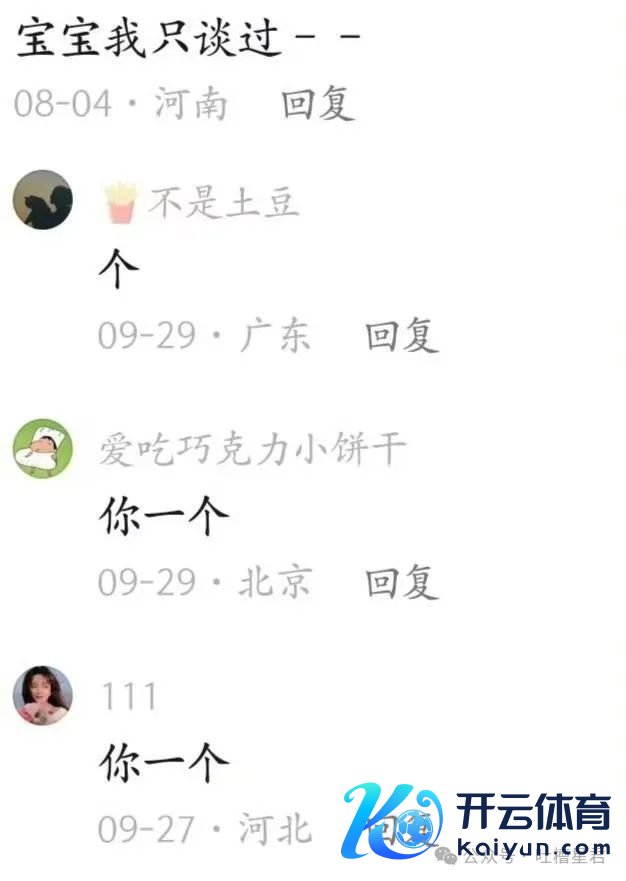Image resolution: width=626 pixels, height=881 pixels.
Task: Open 爱吃巧克力小饼干's avatar
Action: [x=42, y=448]
